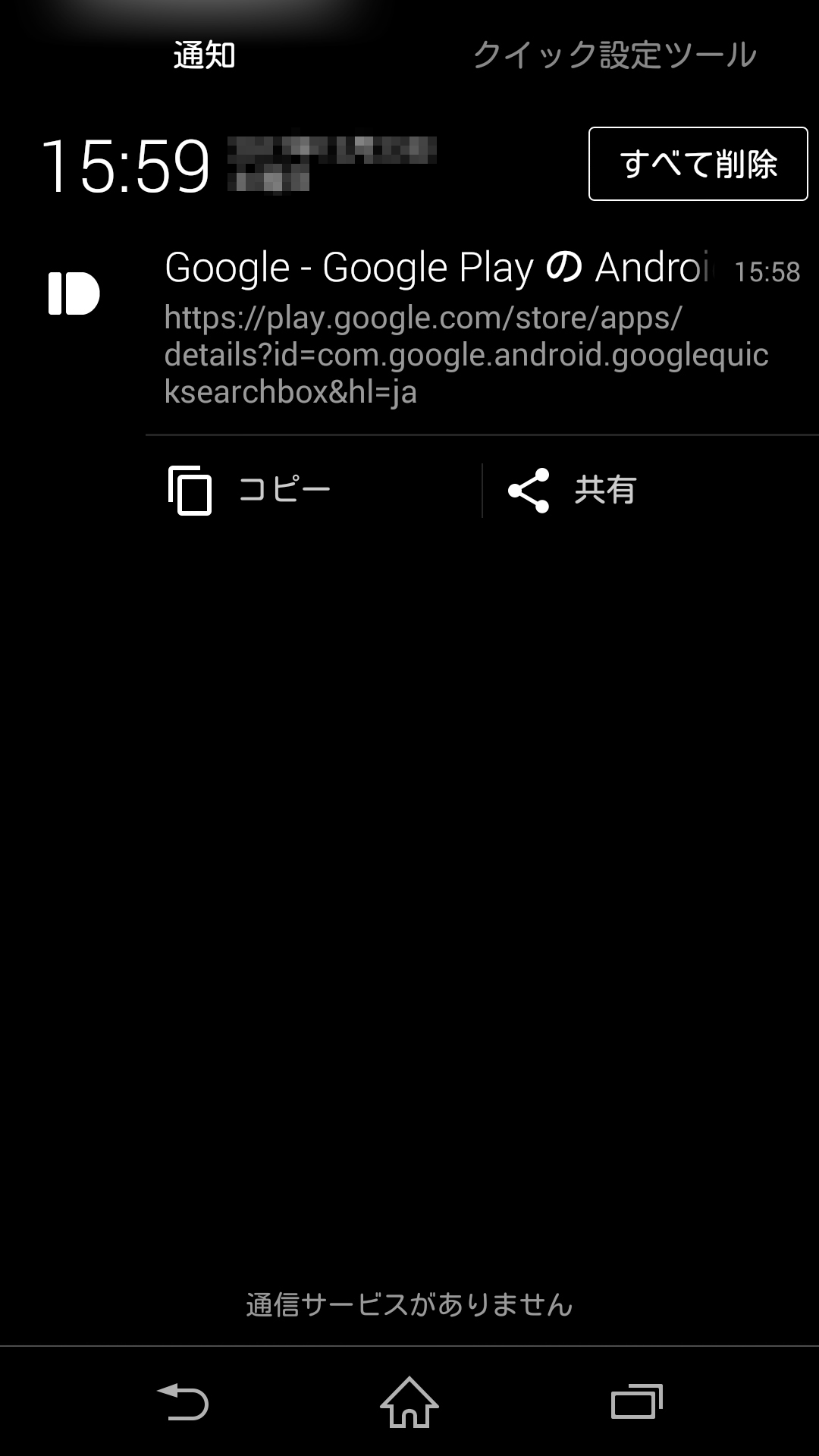Viewport: 819px width, 1456px height.
Task: Go to the home screen
Action: pyautogui.click(x=409, y=1402)
